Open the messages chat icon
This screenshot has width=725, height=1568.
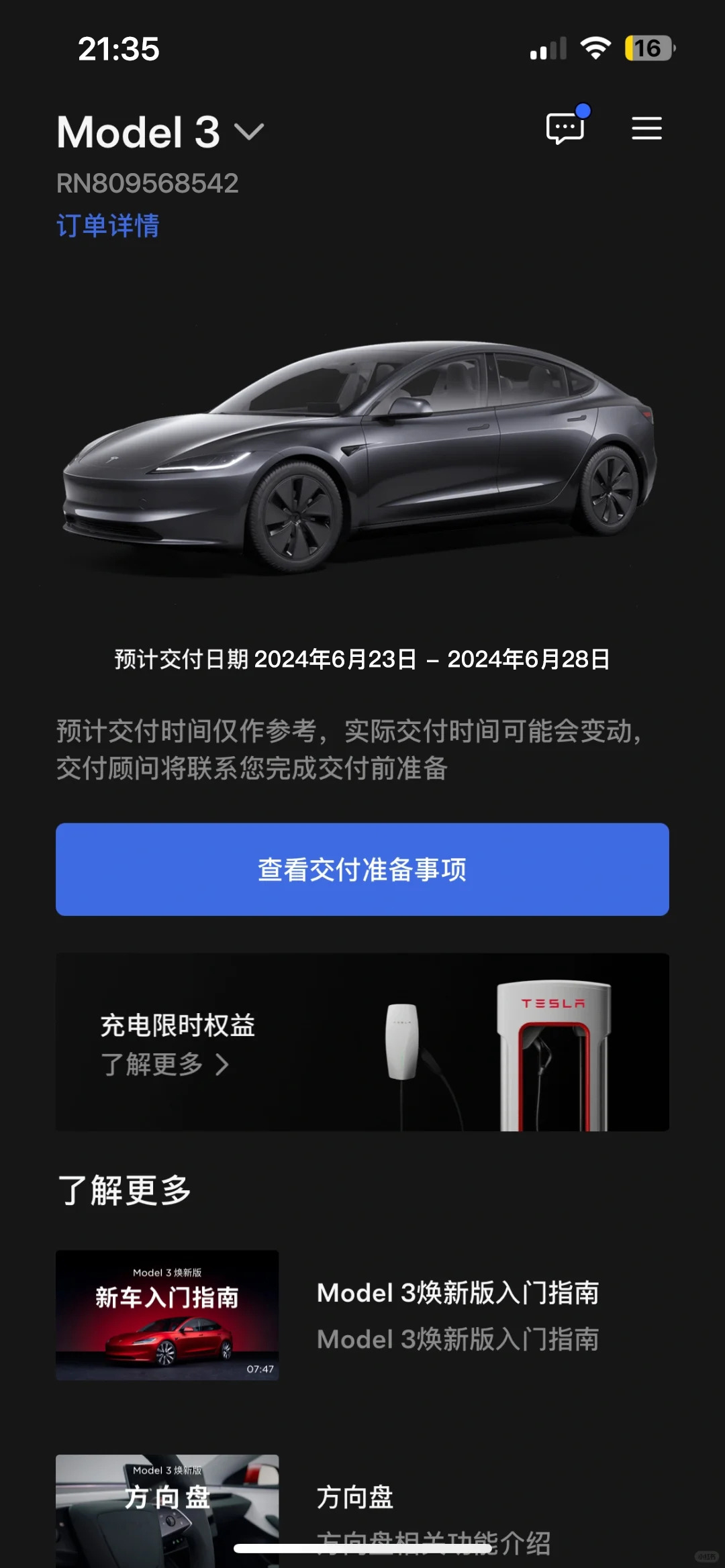(x=565, y=127)
